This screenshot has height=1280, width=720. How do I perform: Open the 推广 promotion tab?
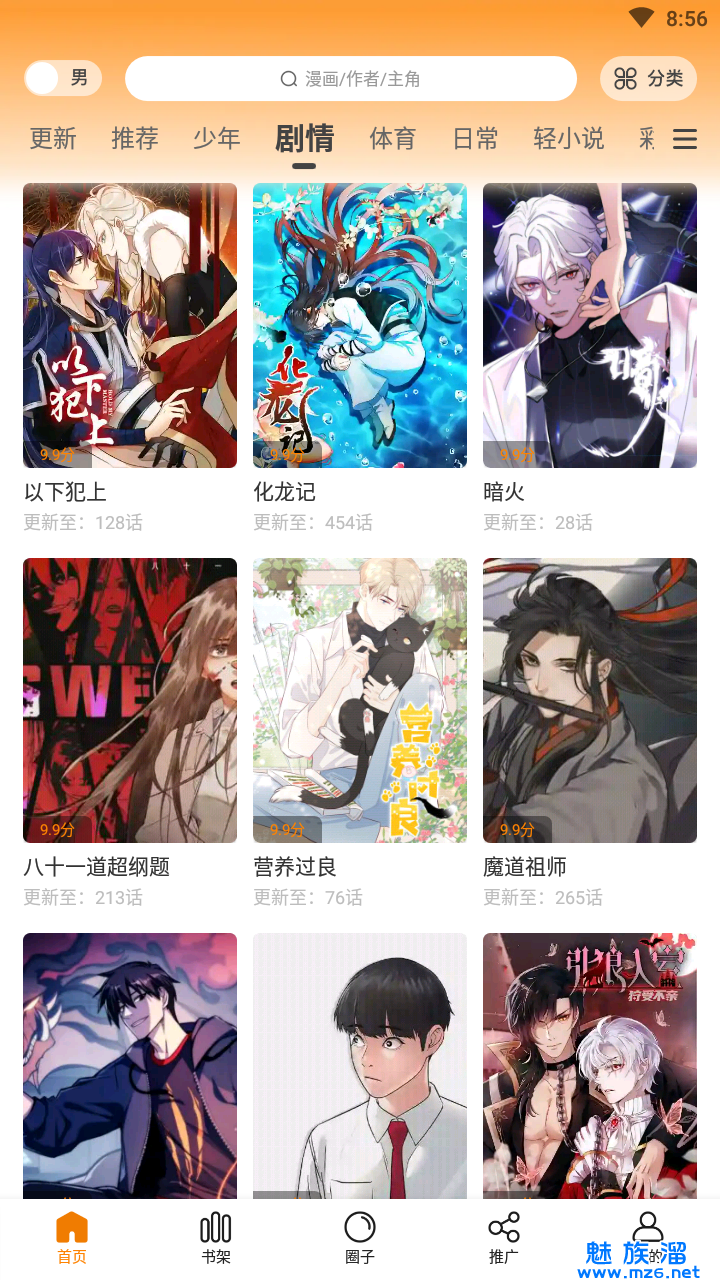pos(504,1238)
